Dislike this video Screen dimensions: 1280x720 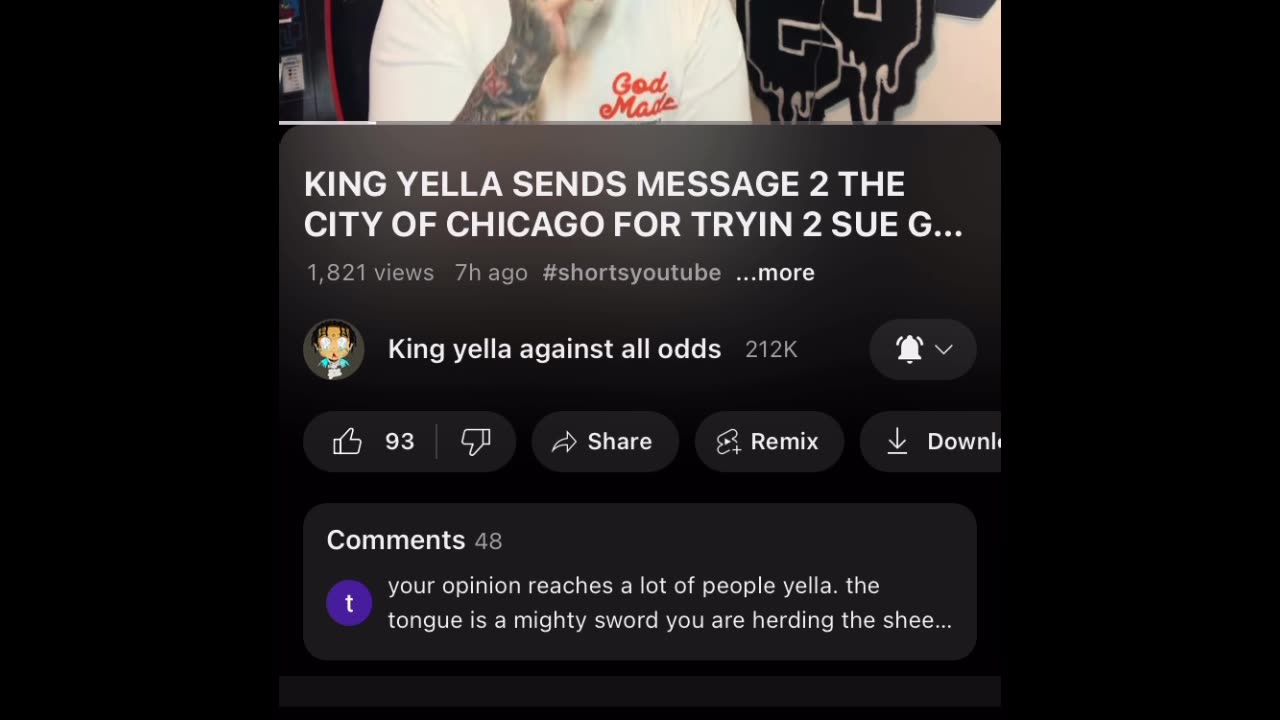(x=476, y=442)
